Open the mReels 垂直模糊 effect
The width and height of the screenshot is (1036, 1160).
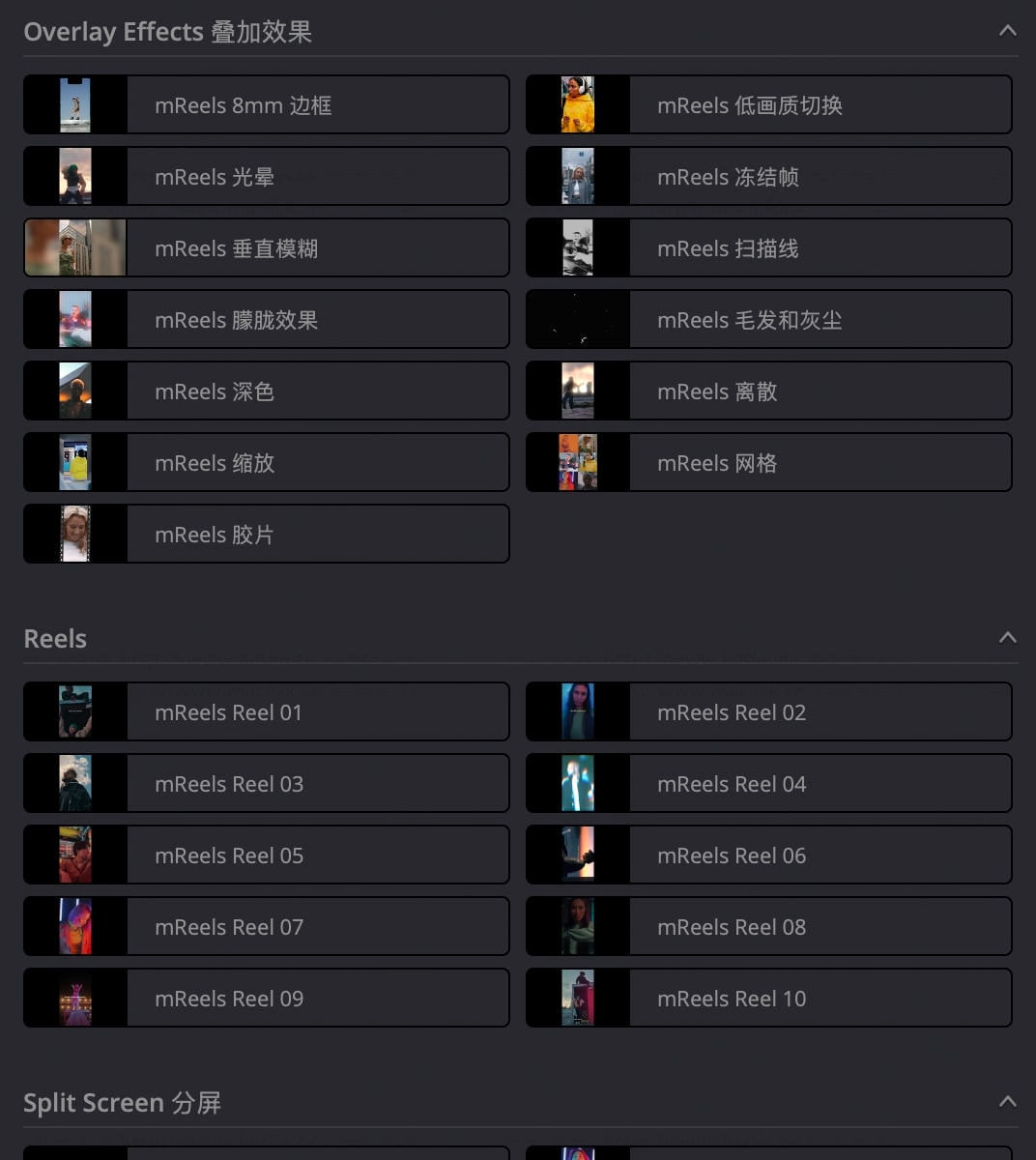(266, 247)
